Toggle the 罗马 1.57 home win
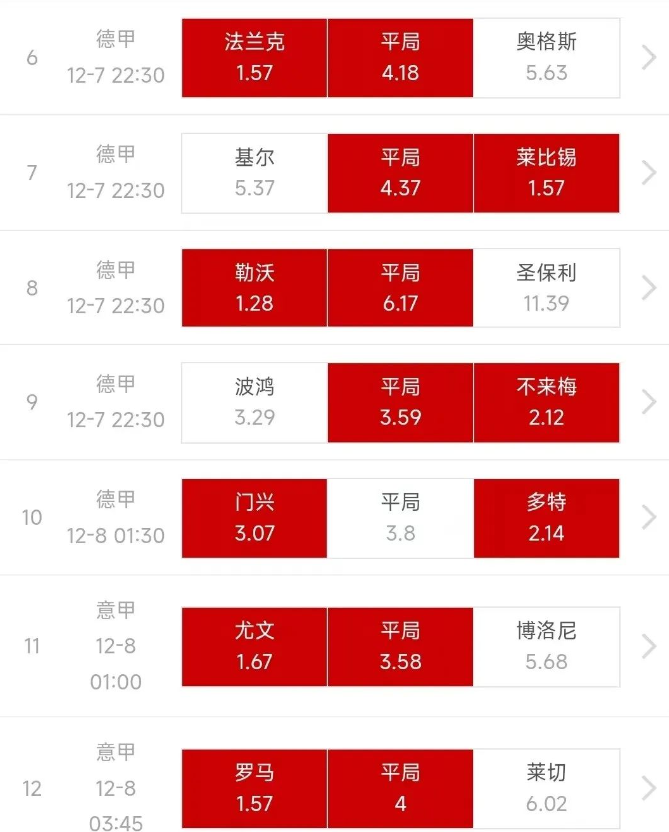Screen dimensions: 669x832 point(254,788)
